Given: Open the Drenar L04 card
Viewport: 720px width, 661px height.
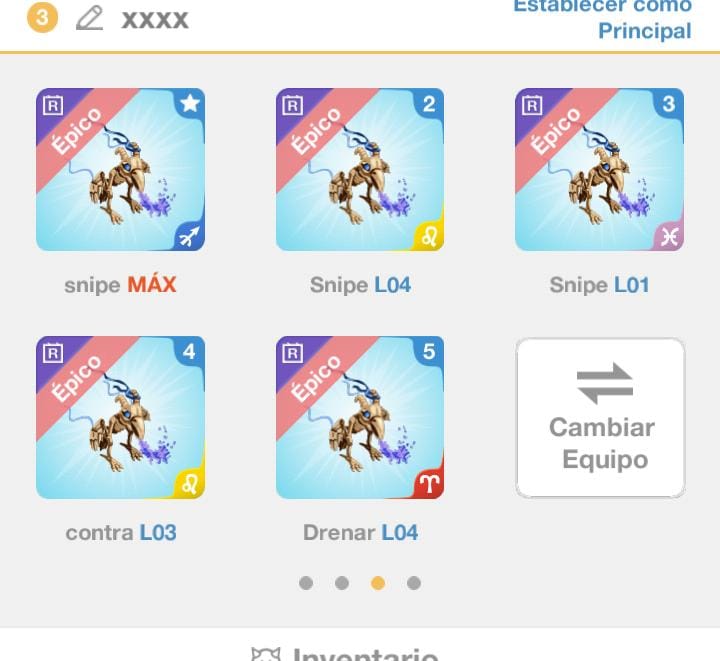Looking at the screenshot, I should point(360,418).
